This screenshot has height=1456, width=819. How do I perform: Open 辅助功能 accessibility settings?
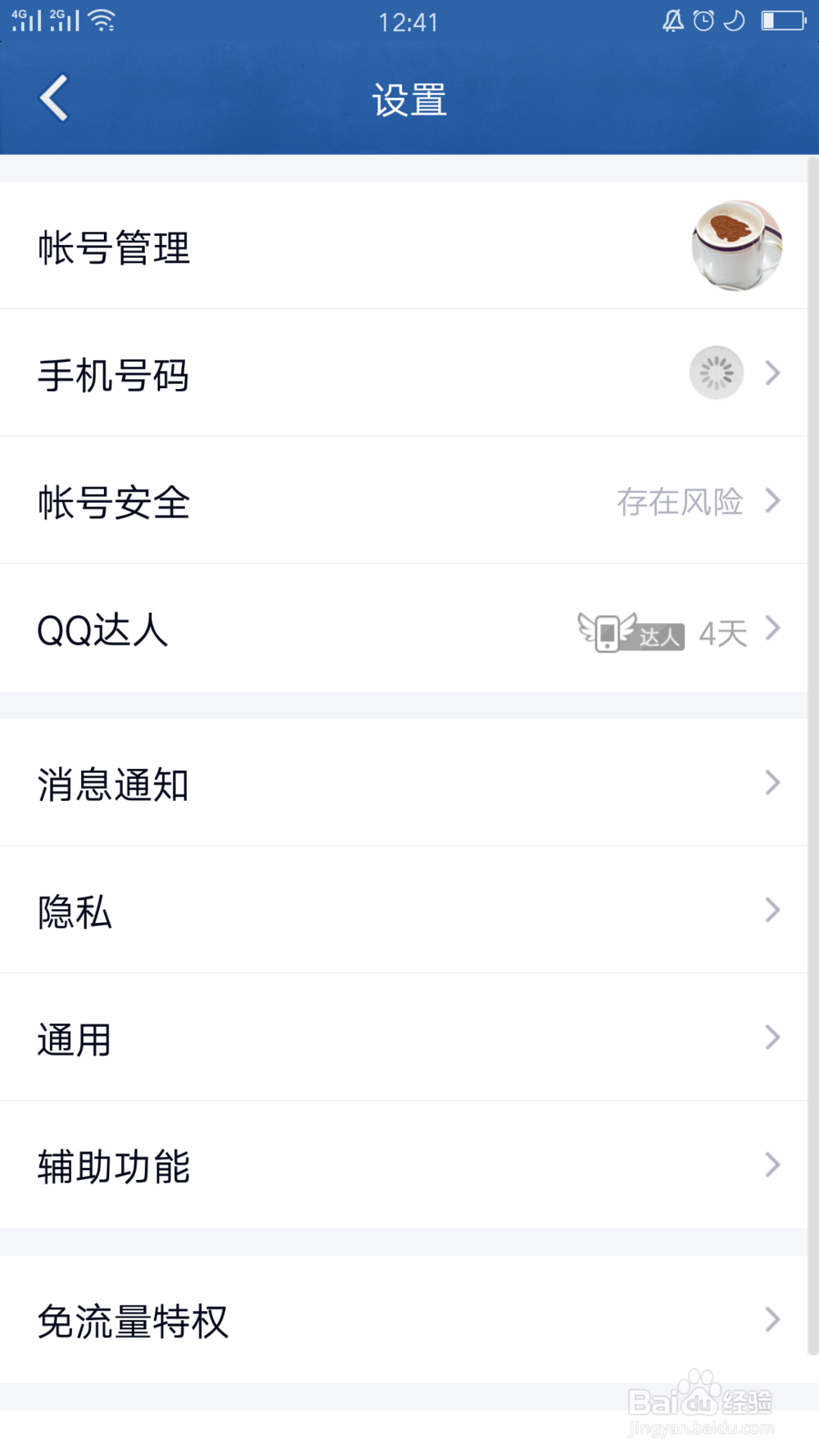pos(114,1165)
